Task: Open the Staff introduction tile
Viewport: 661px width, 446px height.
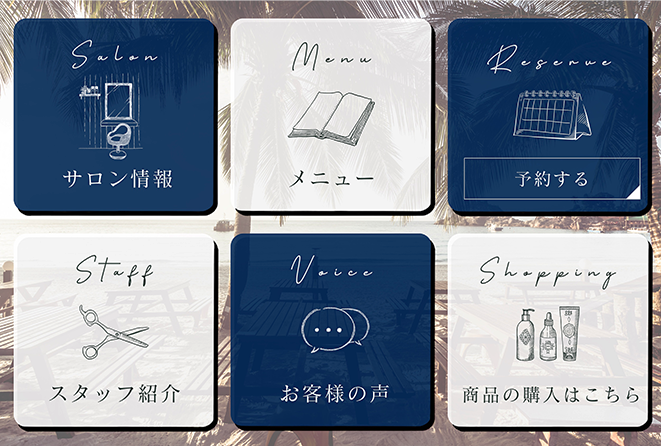Action: tap(115, 330)
